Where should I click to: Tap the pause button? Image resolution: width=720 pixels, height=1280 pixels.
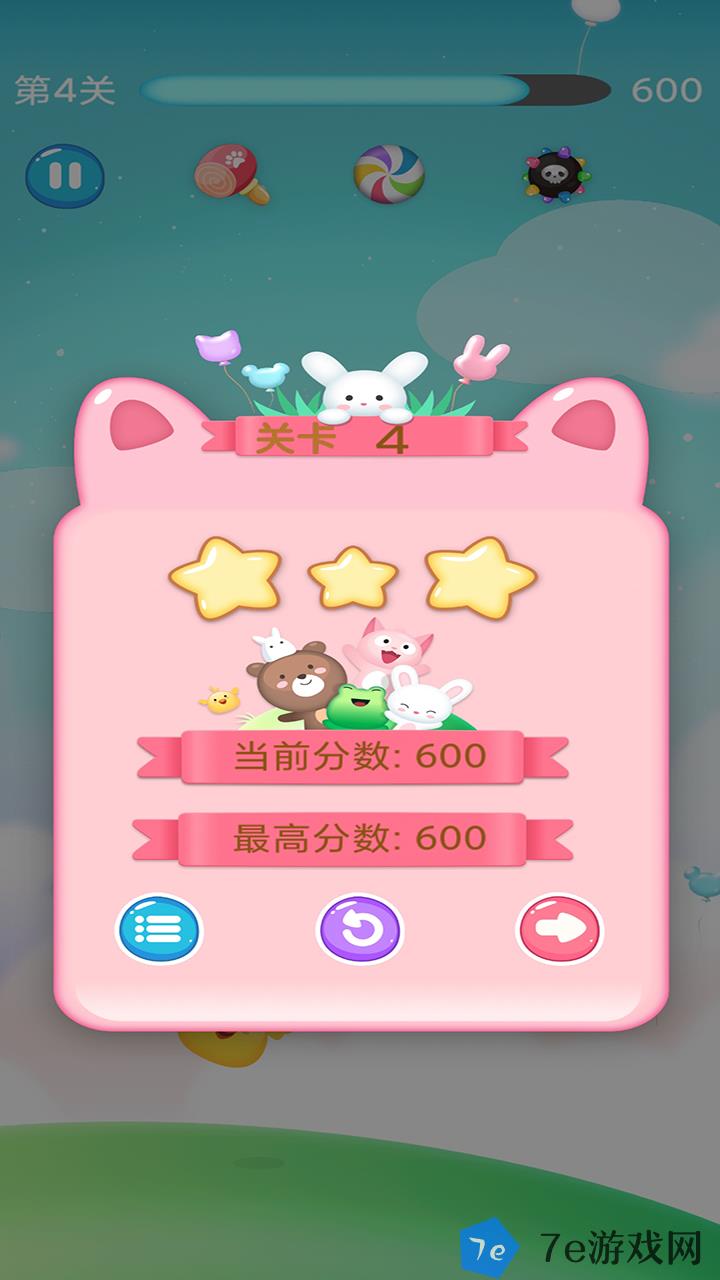click(64, 176)
